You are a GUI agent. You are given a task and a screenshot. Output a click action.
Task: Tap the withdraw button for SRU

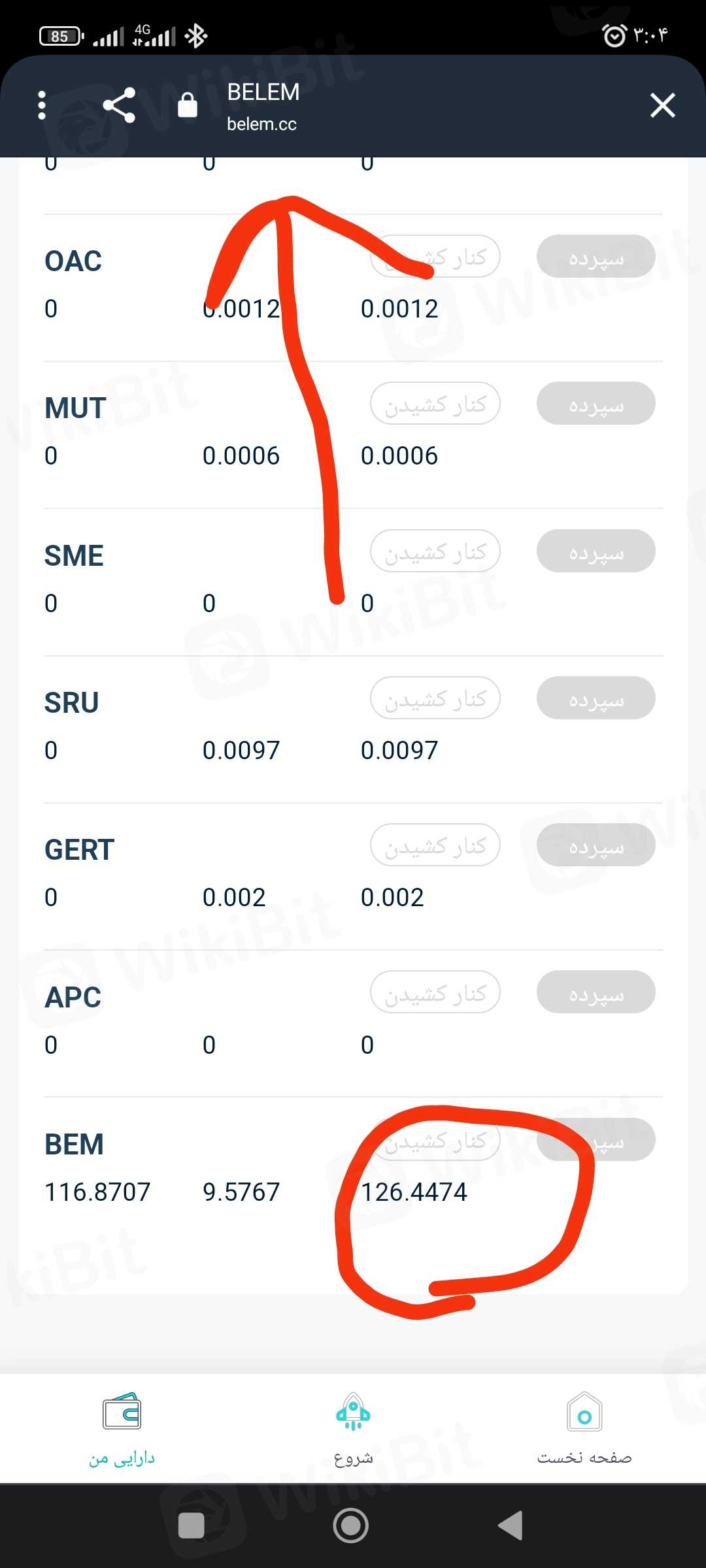pyautogui.click(x=435, y=698)
